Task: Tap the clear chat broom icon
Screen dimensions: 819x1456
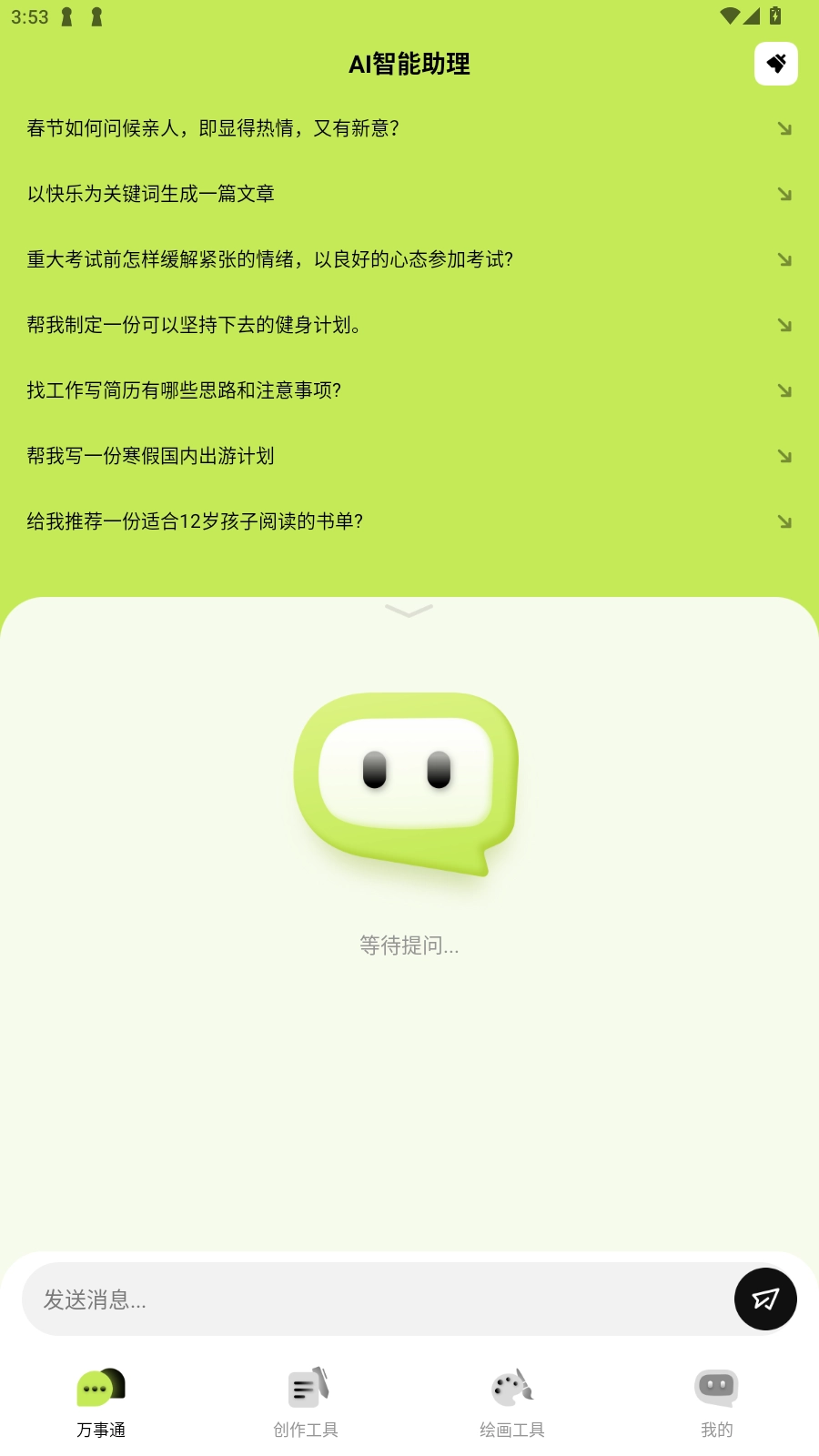Action: pos(775,64)
